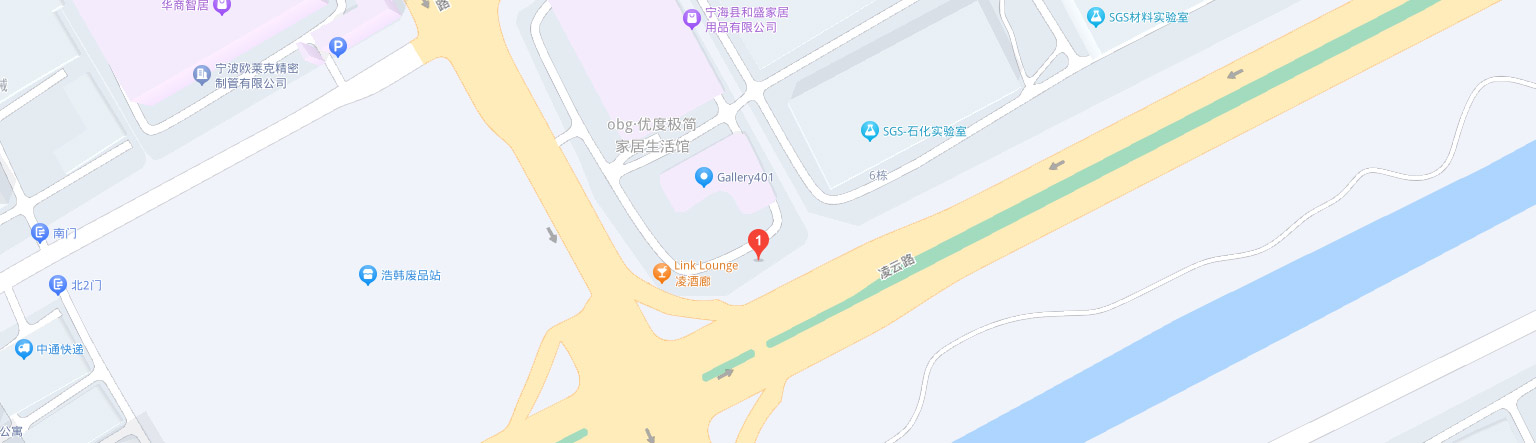Select the 华商智居 shopping marker
The image size is (1536, 443).
(223, 6)
